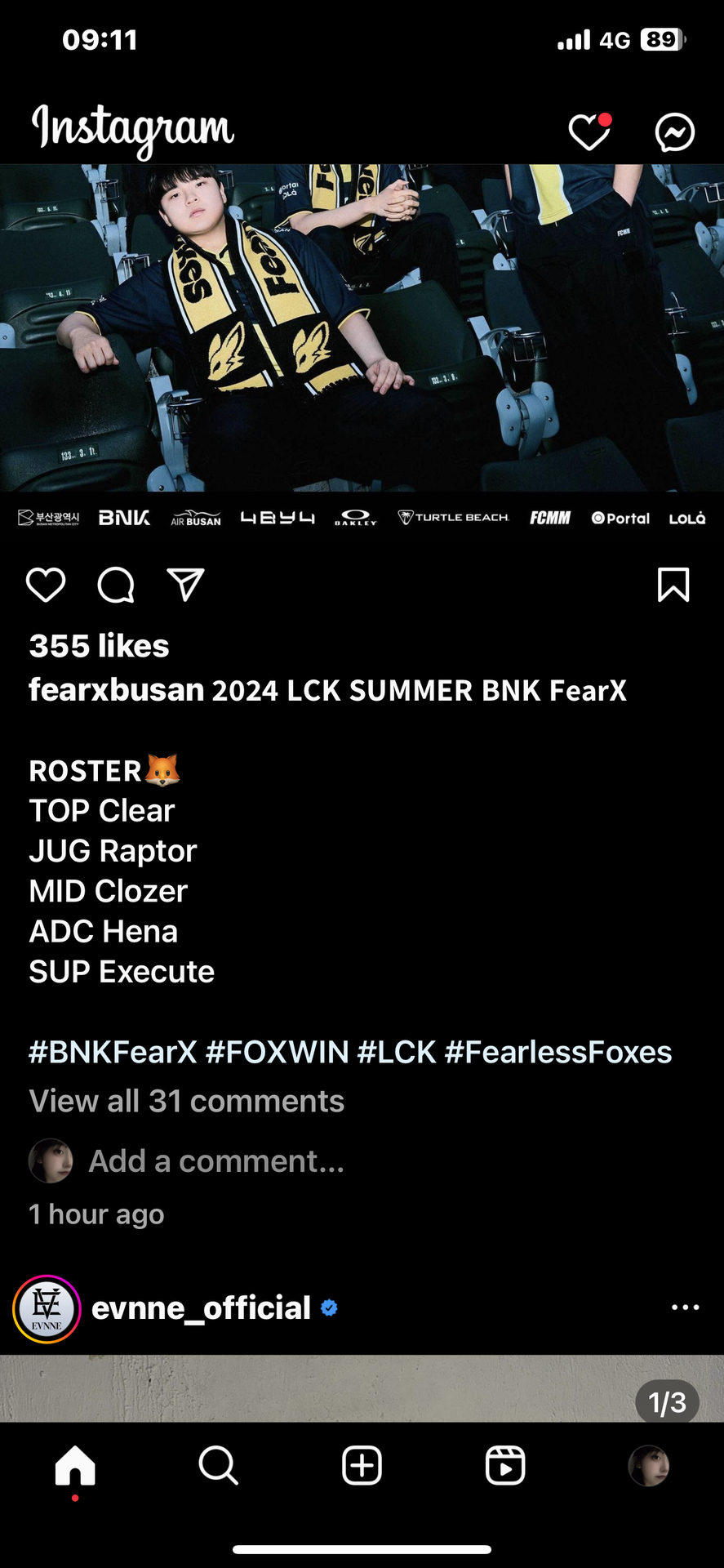Switch to the Reels tab

click(505, 1465)
